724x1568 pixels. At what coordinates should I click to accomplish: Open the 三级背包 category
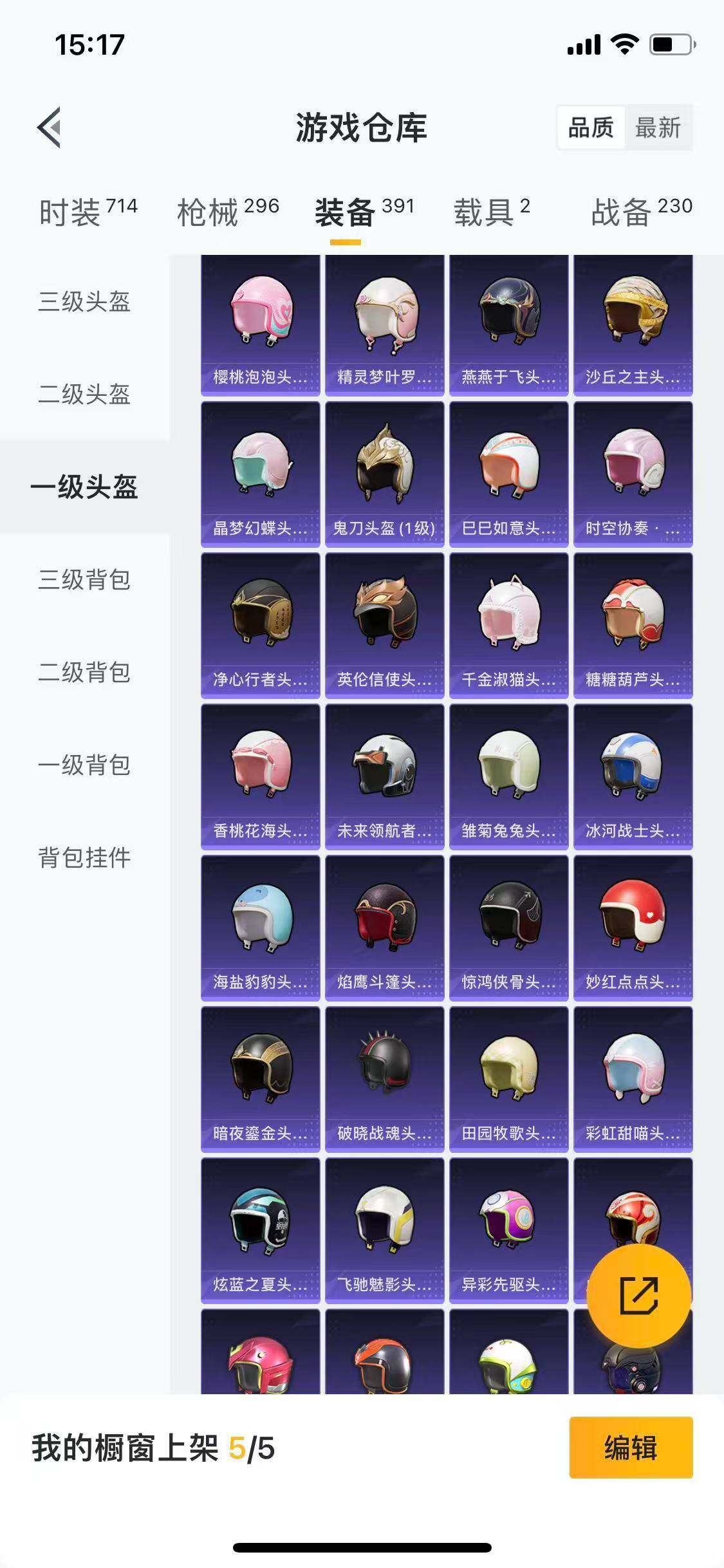point(84,580)
